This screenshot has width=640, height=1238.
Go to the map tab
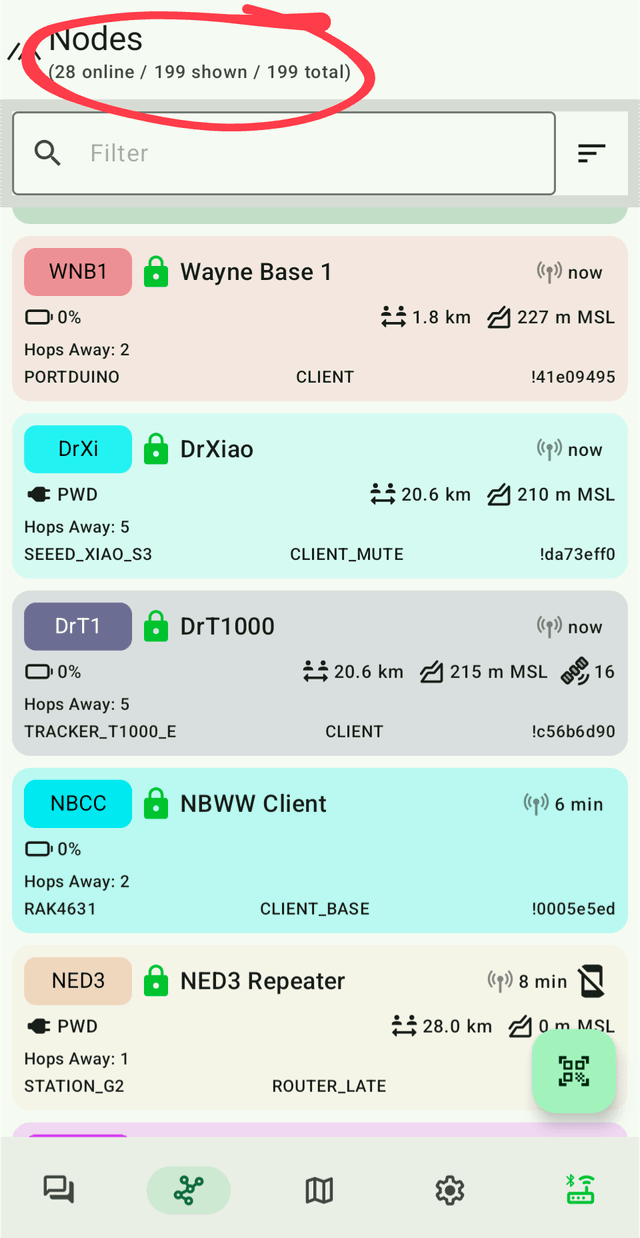click(319, 1190)
